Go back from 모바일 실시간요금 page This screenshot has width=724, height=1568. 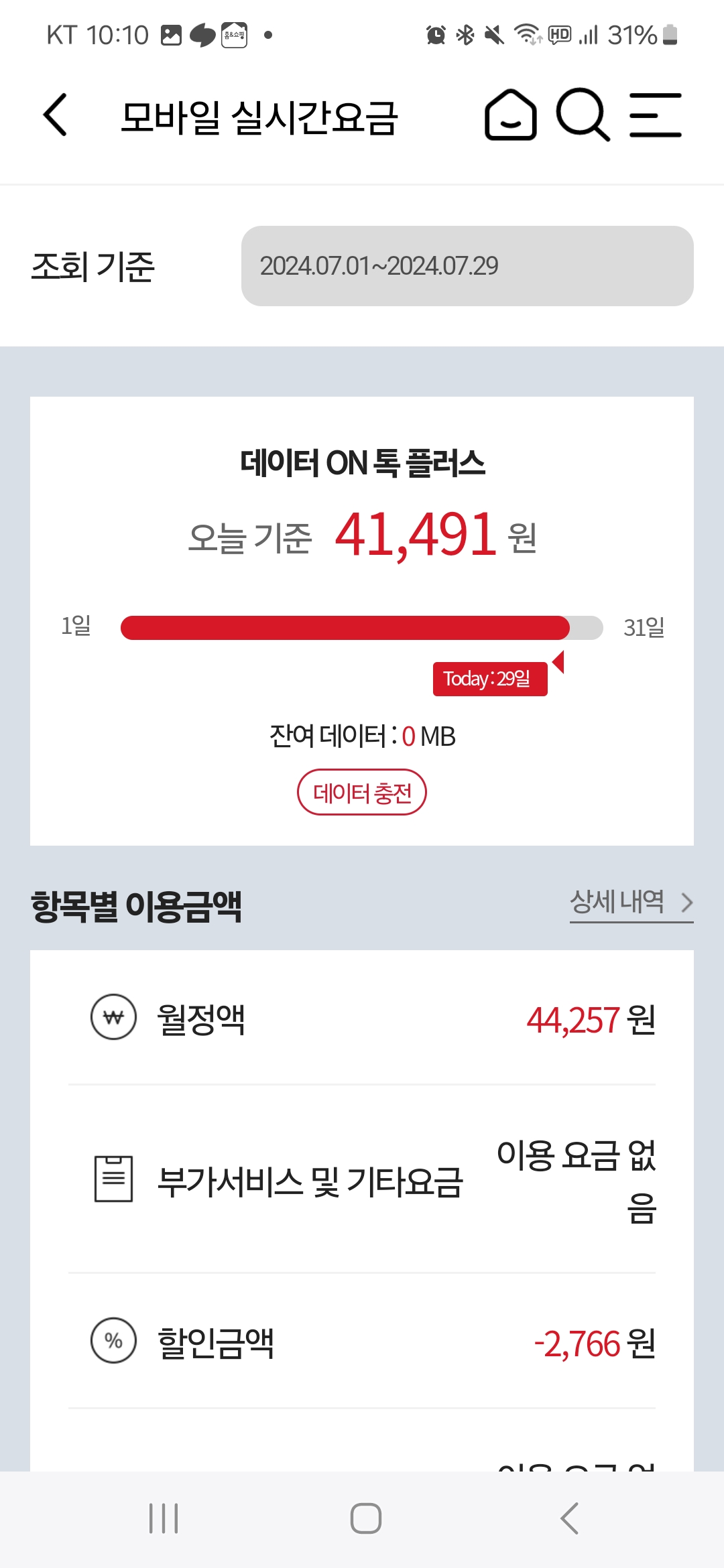point(55,115)
